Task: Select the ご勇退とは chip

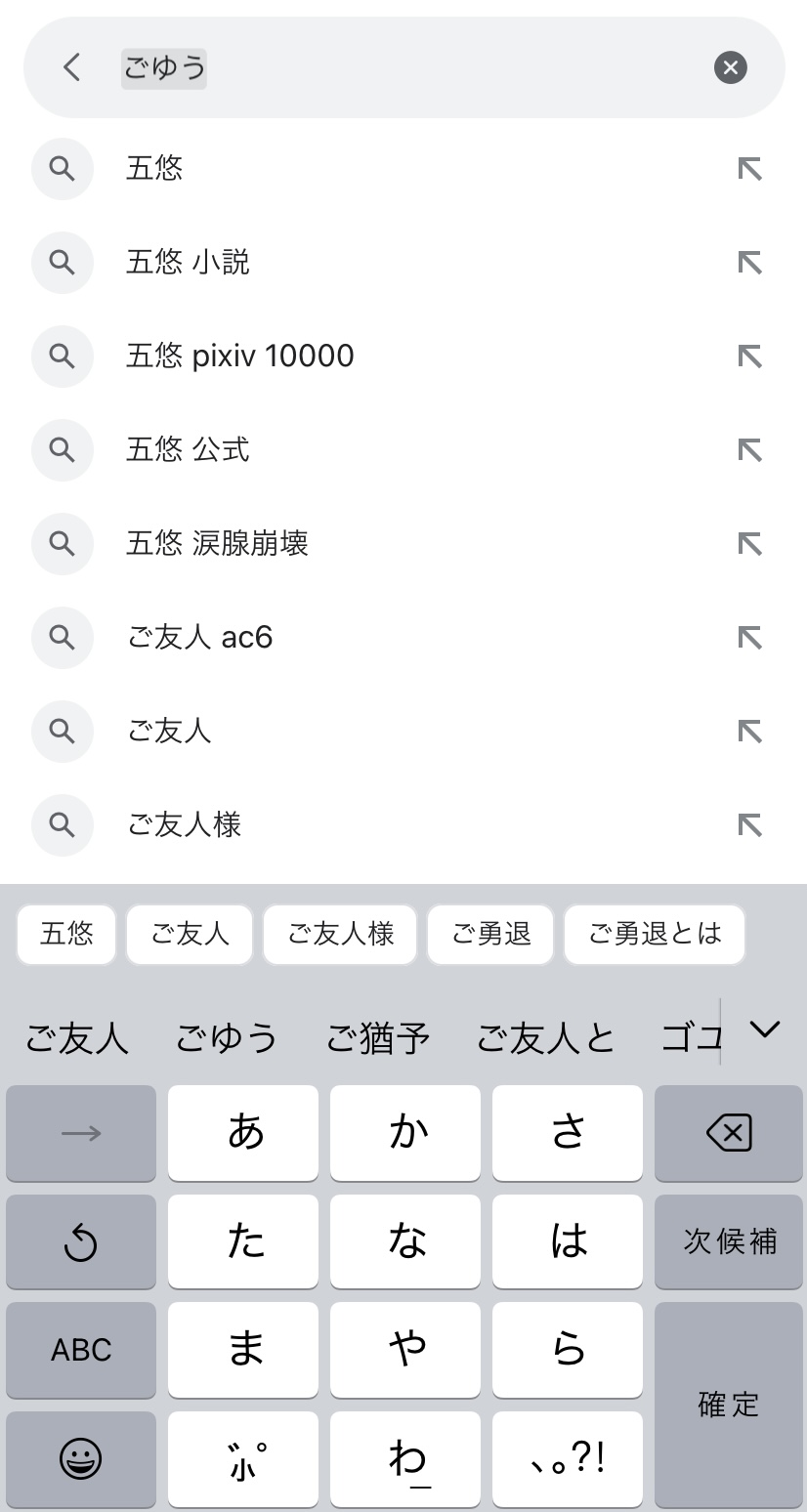Action: [655, 934]
